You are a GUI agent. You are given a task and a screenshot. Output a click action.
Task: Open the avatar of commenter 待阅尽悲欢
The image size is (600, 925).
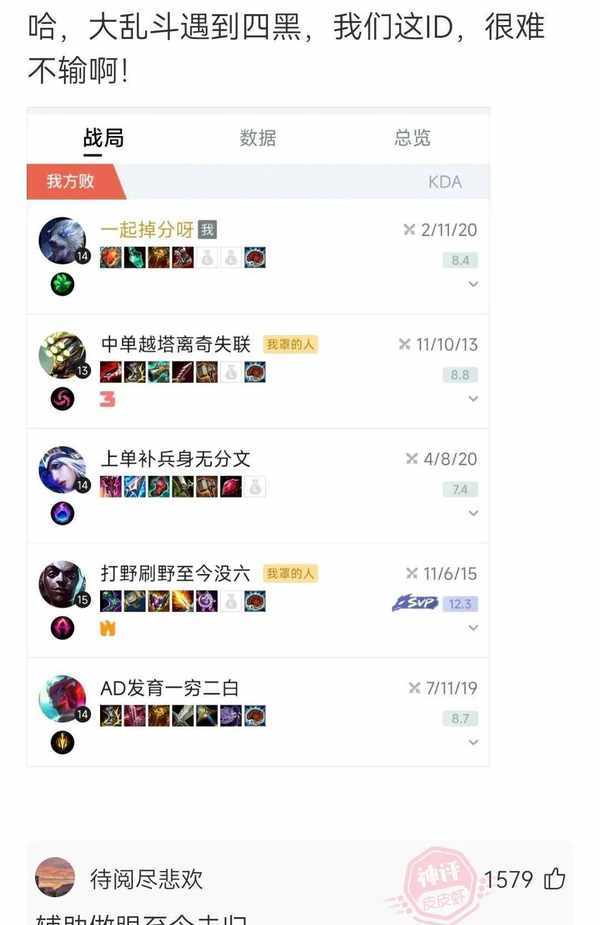(55, 878)
